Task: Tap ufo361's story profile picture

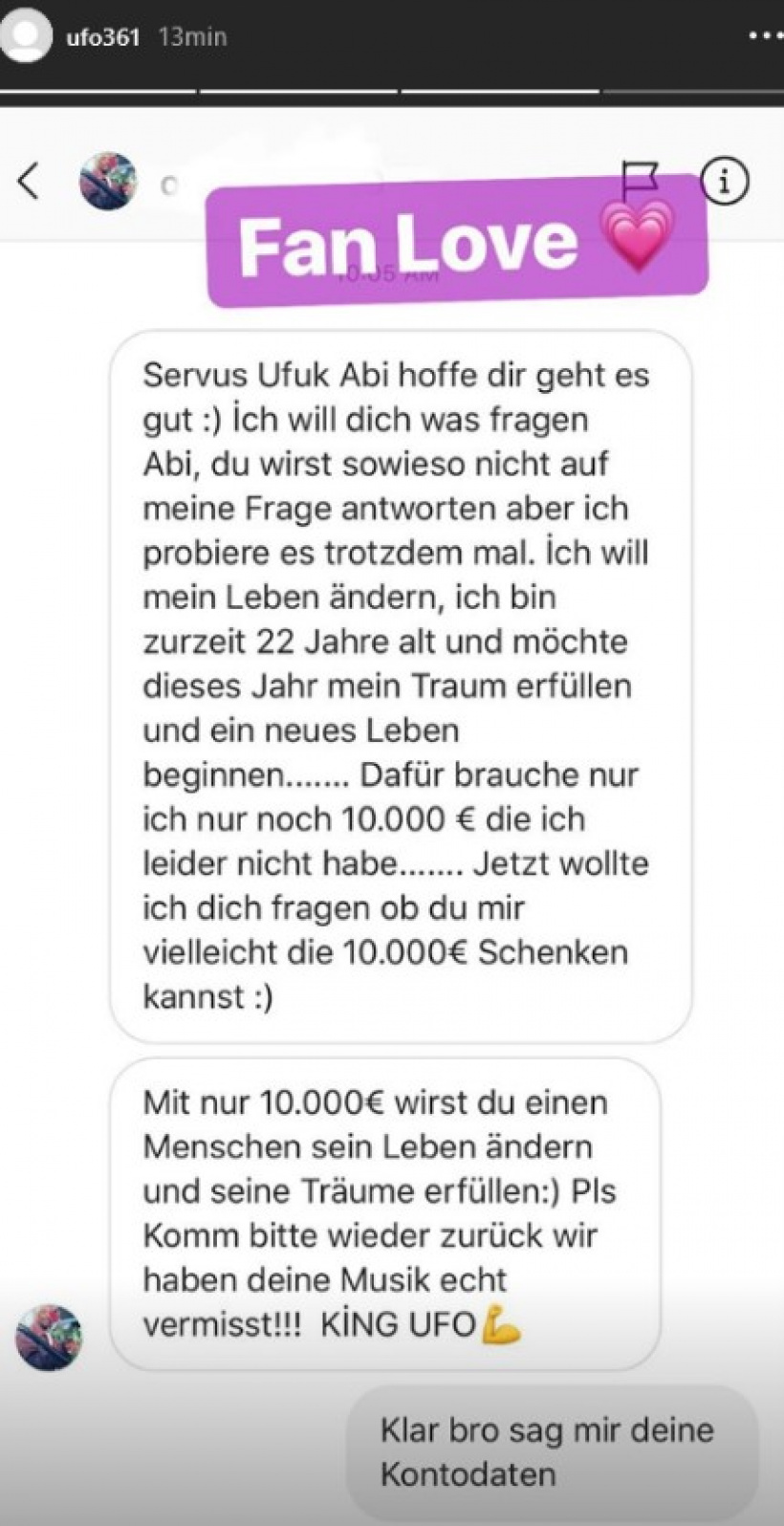Action: point(26,36)
